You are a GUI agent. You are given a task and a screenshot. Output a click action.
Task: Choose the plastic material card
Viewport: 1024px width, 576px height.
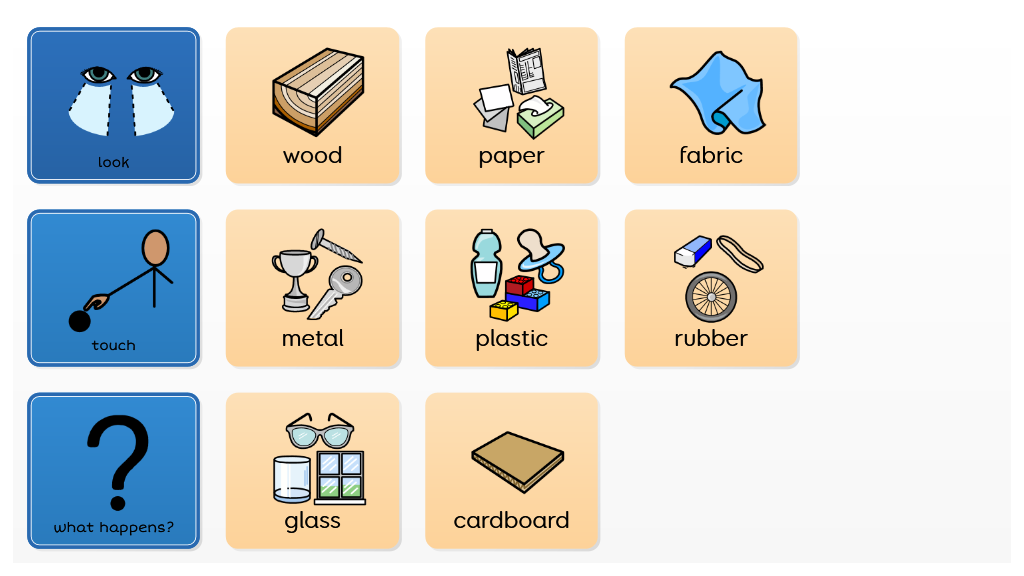pyautogui.click(x=512, y=288)
